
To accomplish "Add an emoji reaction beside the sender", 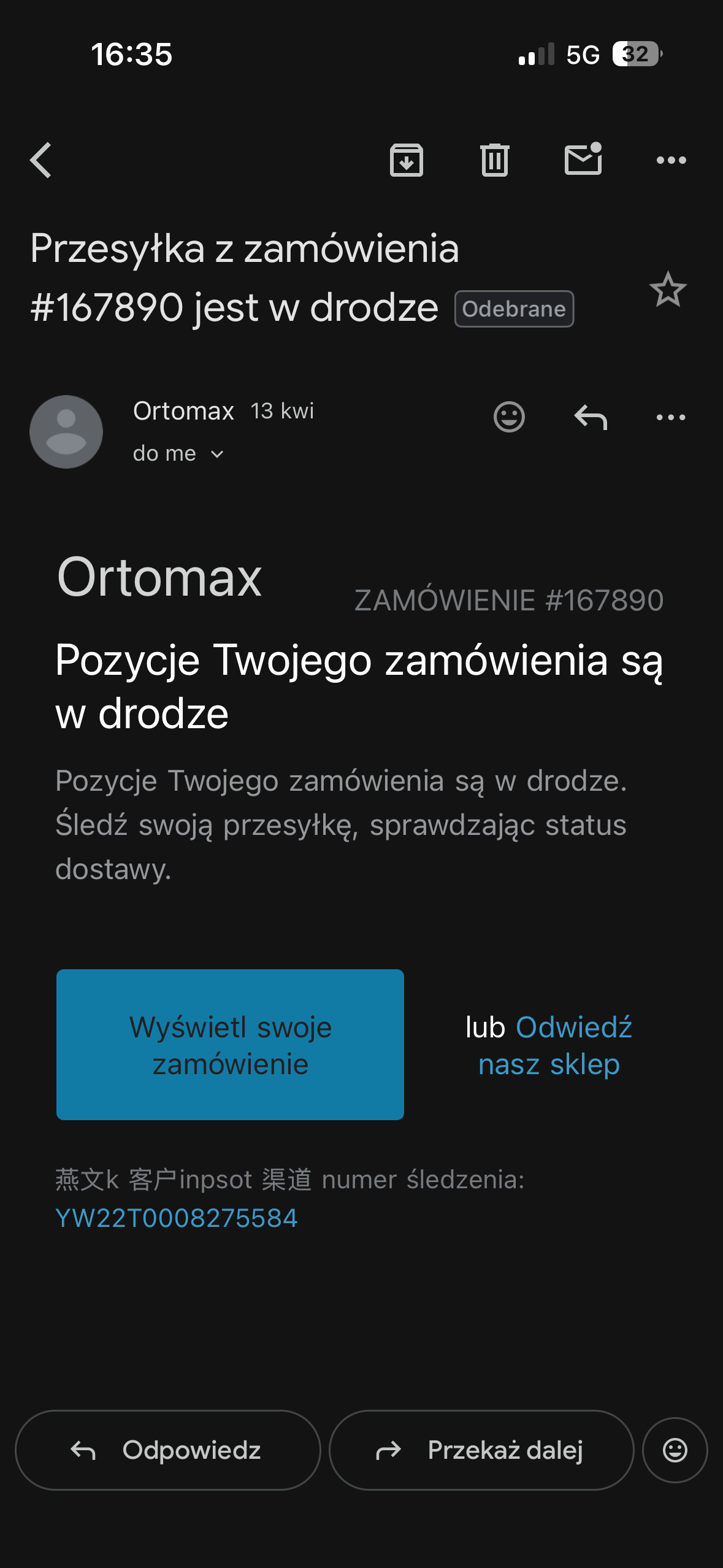I will [509, 417].
